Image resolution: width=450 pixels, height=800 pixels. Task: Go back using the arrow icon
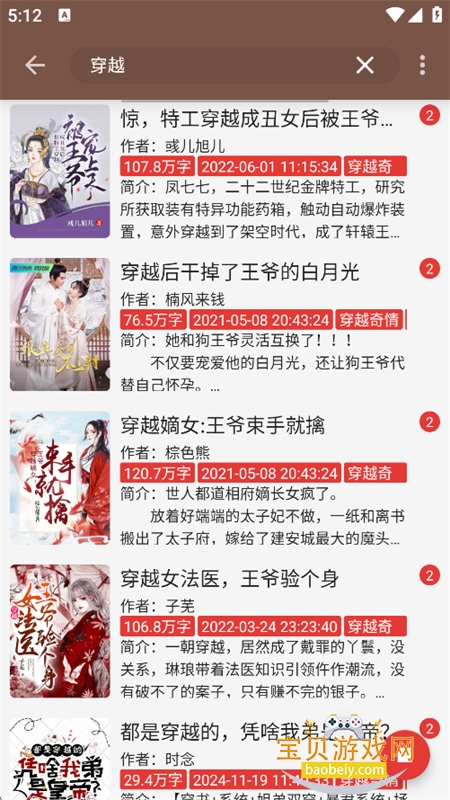tap(35, 65)
